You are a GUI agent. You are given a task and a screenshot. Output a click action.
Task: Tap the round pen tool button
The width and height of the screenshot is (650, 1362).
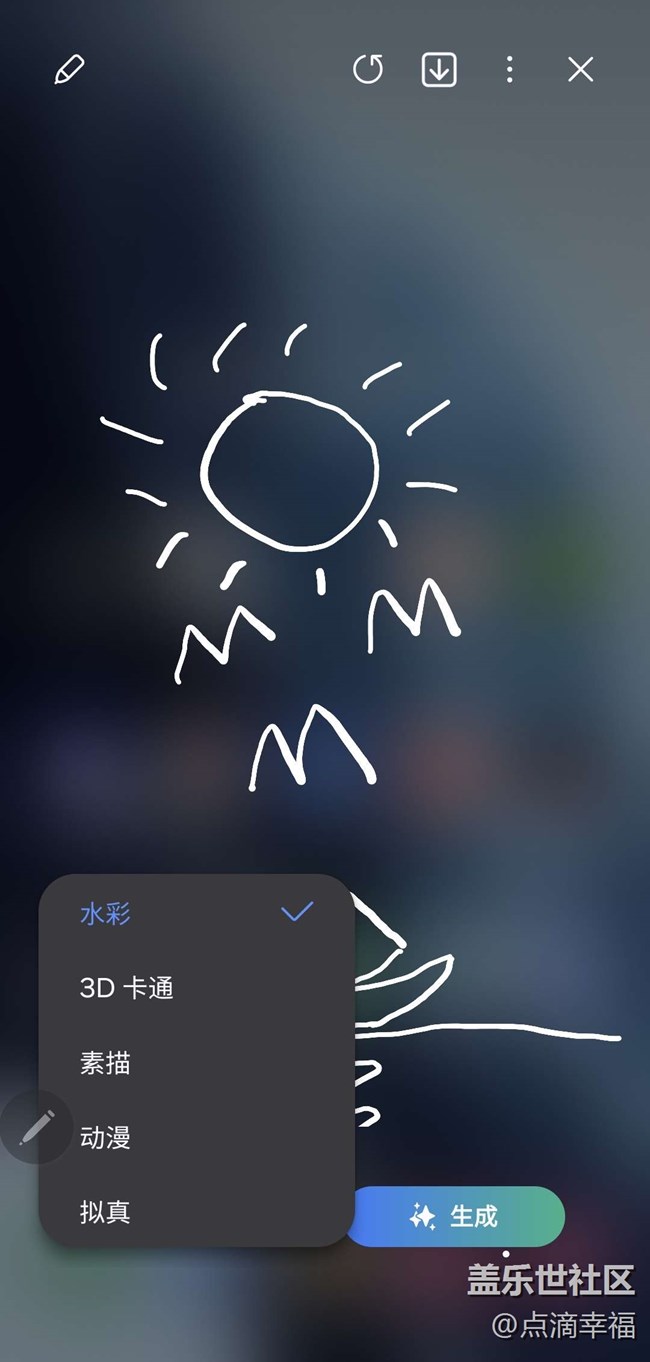coord(36,1128)
